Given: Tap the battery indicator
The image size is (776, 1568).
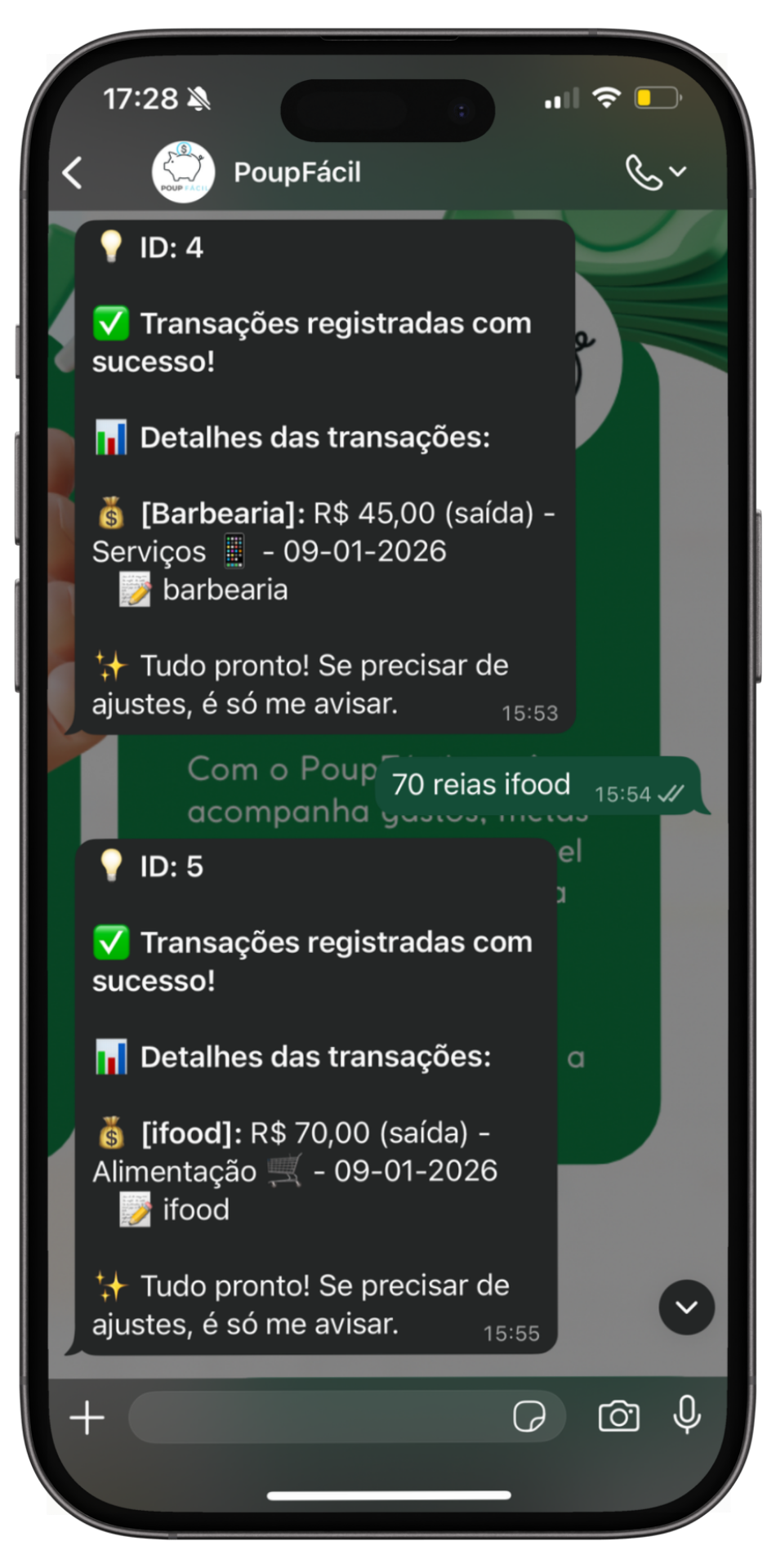Looking at the screenshot, I should pyautogui.click(x=658, y=97).
